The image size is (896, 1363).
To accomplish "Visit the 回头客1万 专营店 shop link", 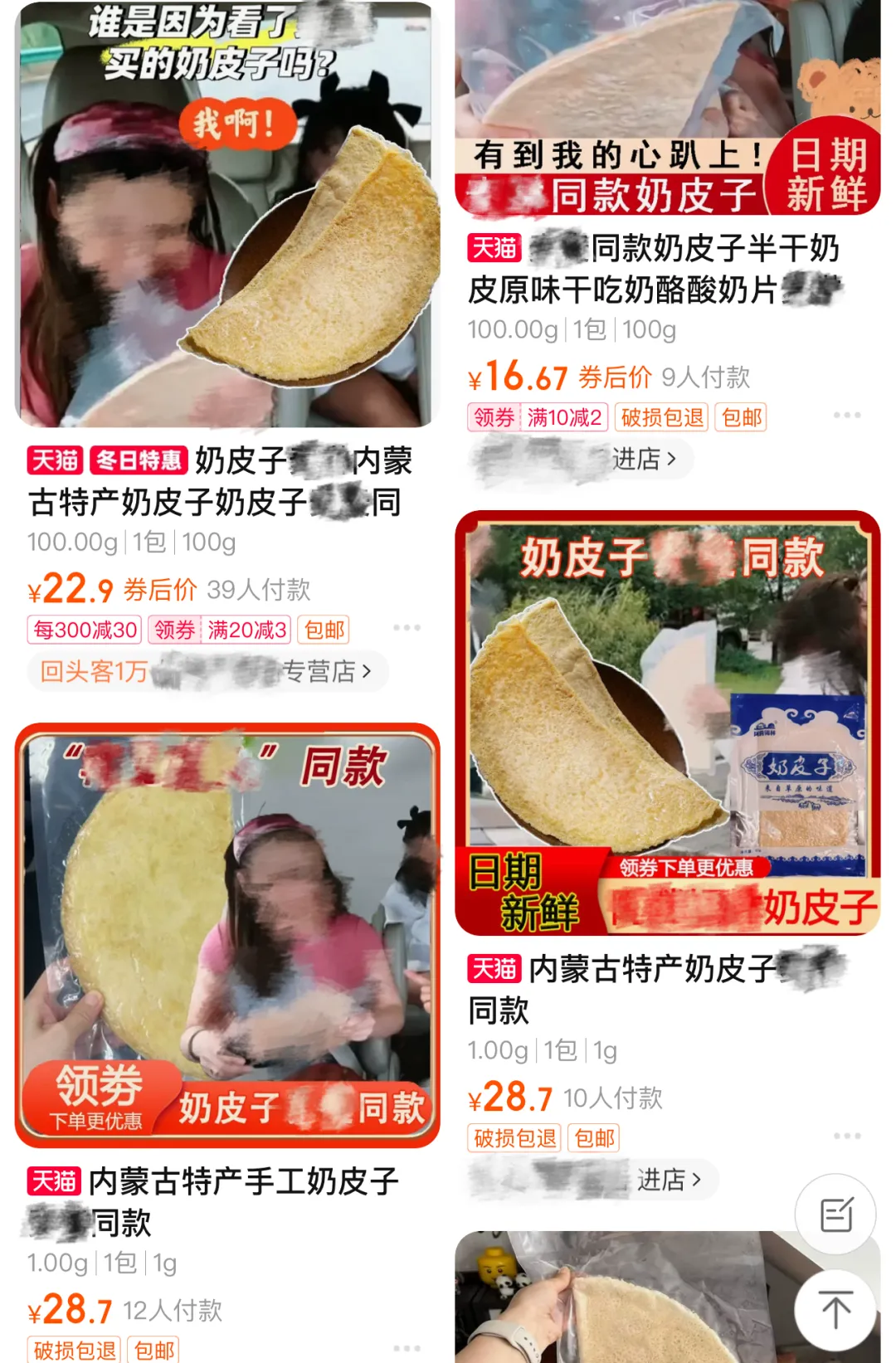I will tap(207, 671).
